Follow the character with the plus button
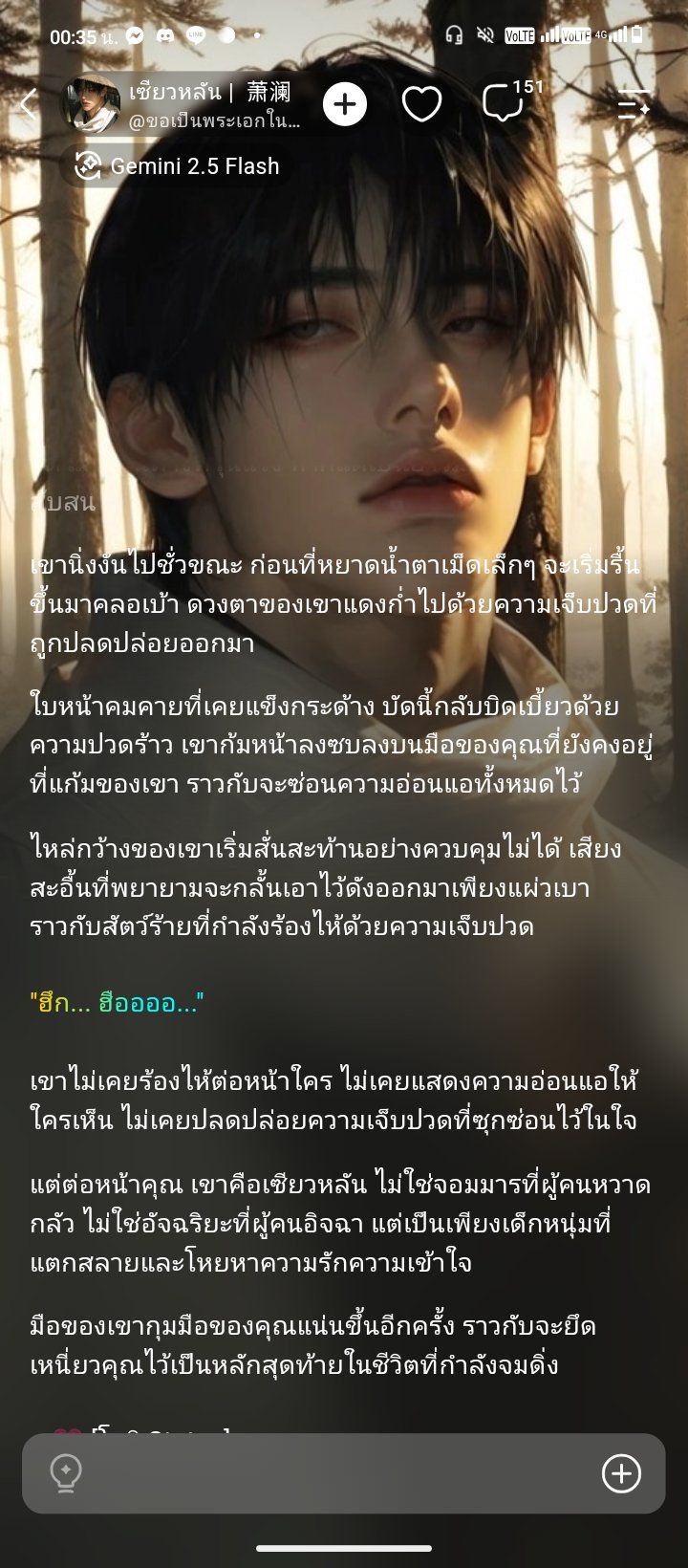Image resolution: width=688 pixels, height=1568 pixels. tap(345, 103)
